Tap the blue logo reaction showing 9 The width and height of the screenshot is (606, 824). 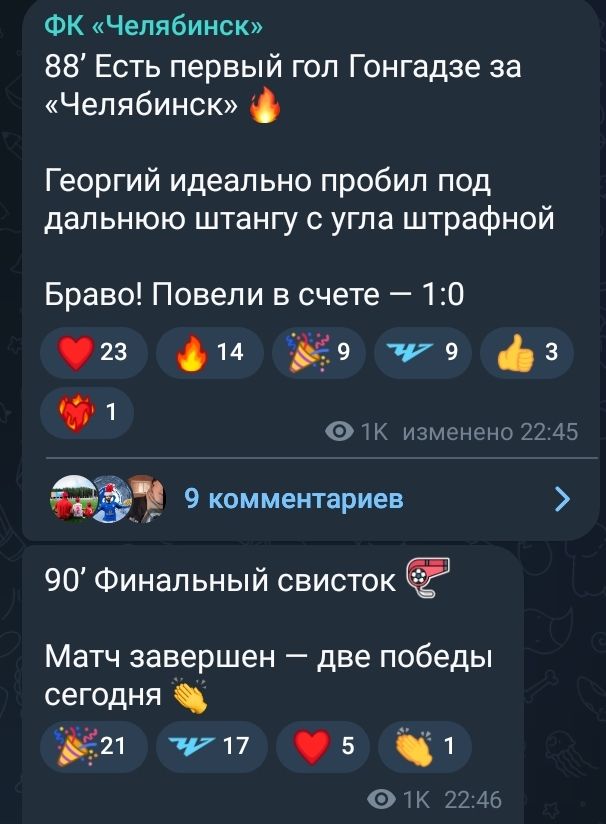pos(421,351)
